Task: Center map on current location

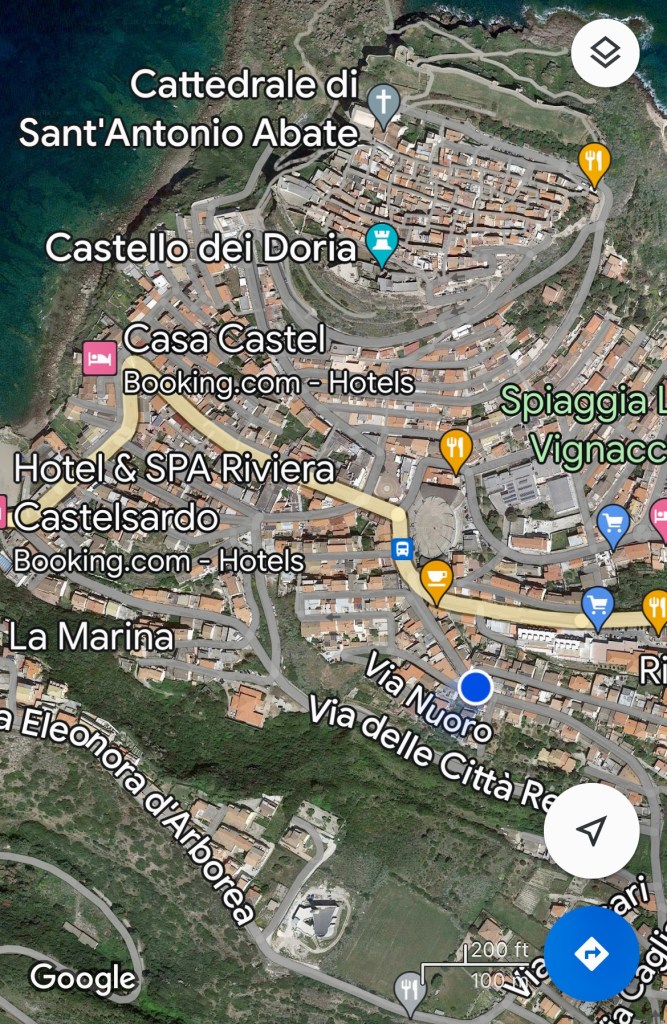Action: 592,830
